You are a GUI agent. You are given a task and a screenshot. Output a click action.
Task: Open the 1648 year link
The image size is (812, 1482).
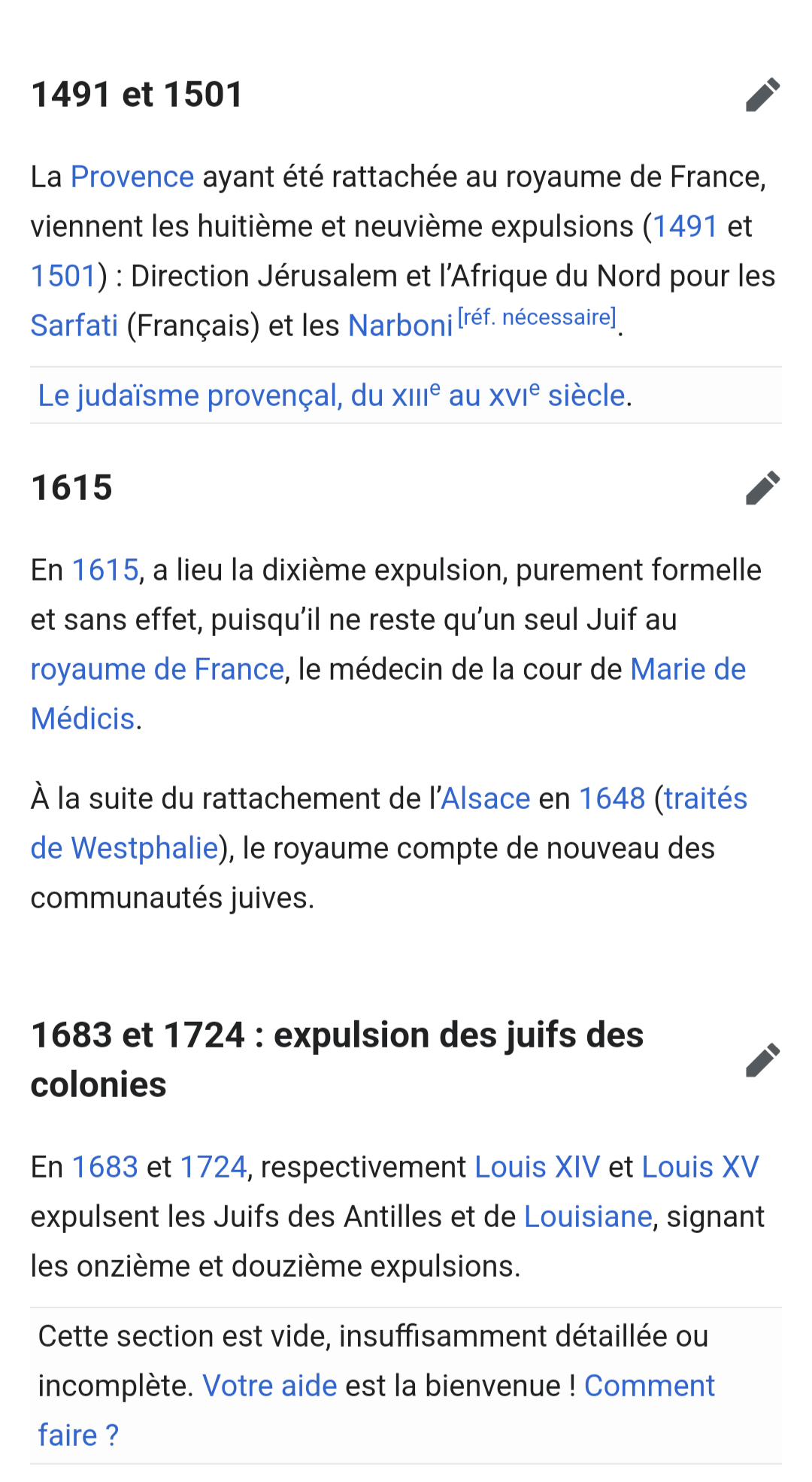pos(612,799)
